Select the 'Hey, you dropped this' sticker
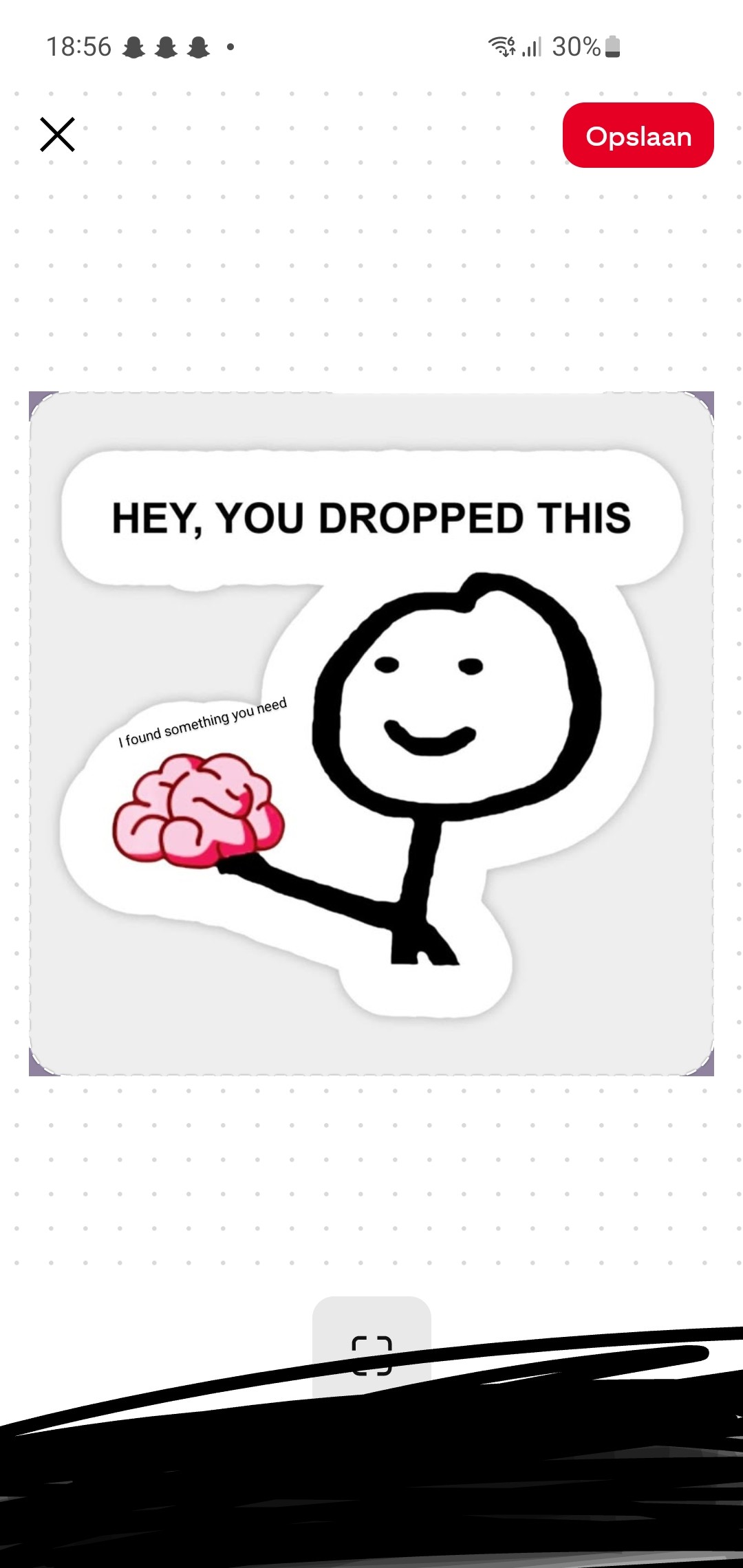This screenshot has width=743, height=1568. click(371, 732)
